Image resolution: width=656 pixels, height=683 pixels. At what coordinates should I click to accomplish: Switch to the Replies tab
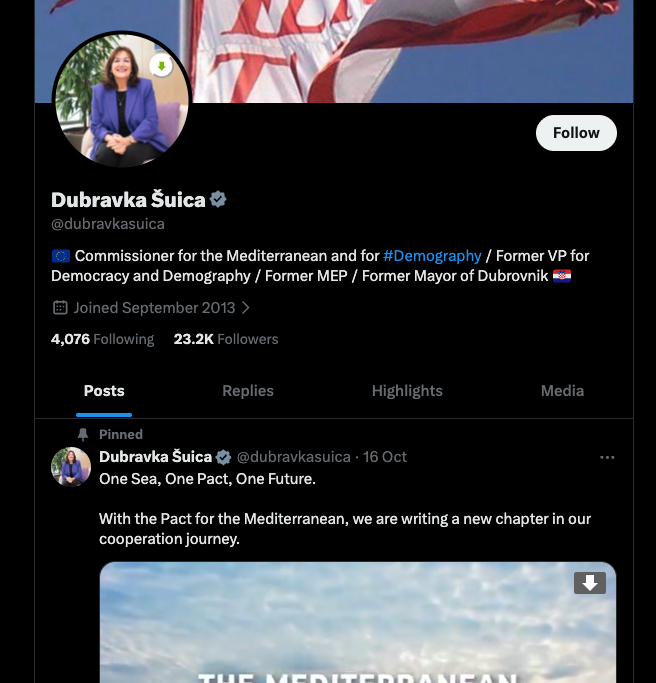[248, 391]
